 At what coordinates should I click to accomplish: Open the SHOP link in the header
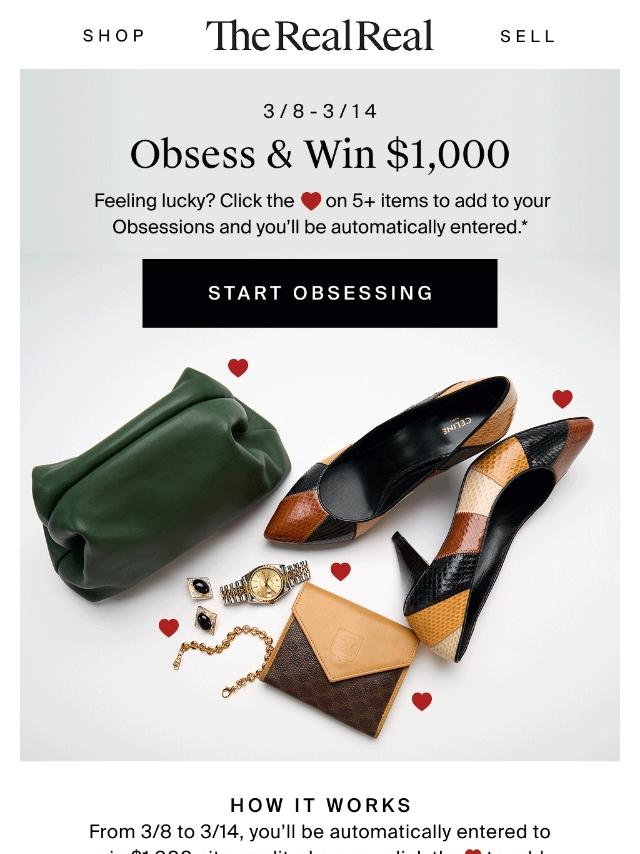point(114,36)
